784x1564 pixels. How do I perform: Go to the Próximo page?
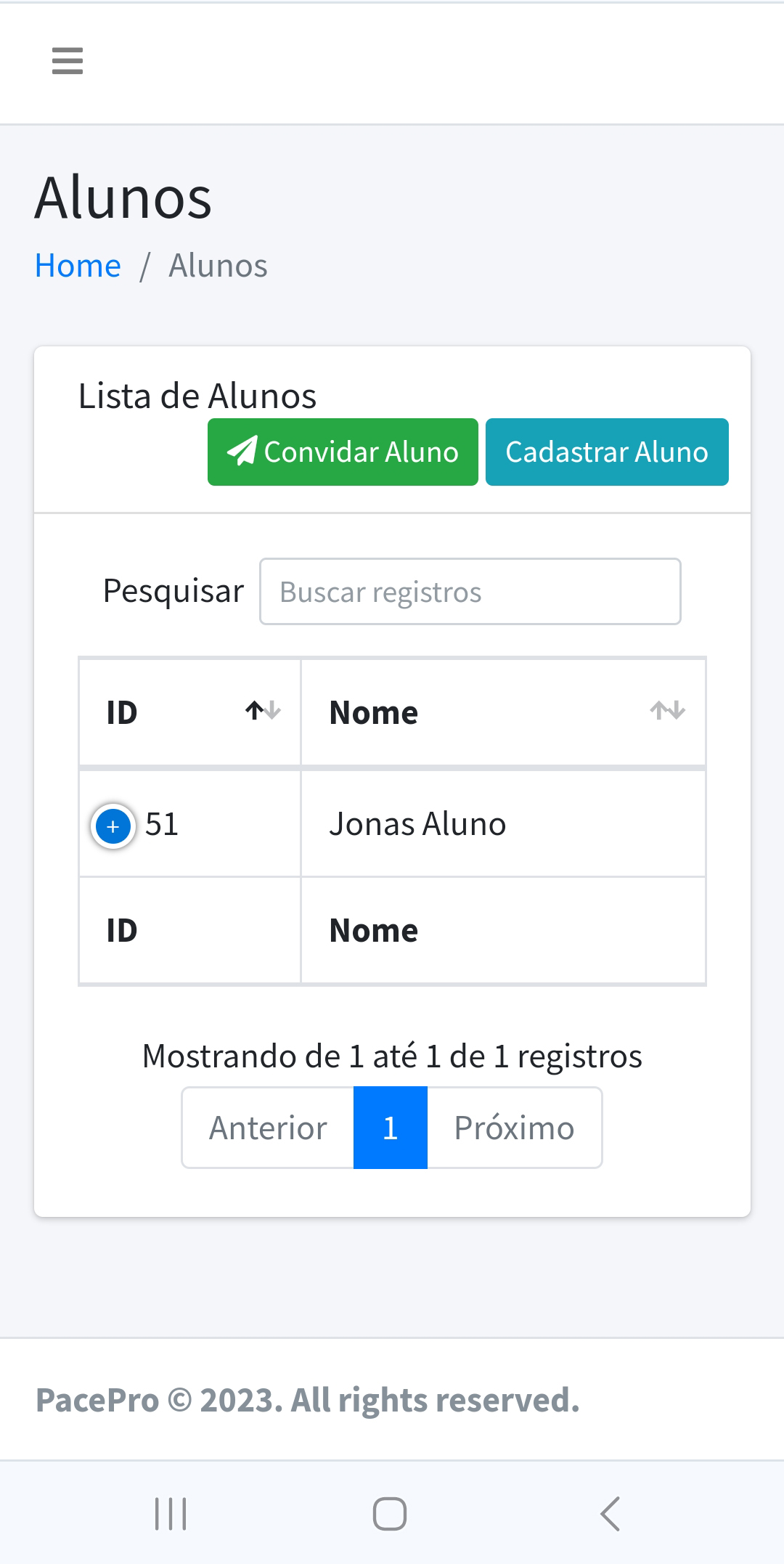[514, 1128]
